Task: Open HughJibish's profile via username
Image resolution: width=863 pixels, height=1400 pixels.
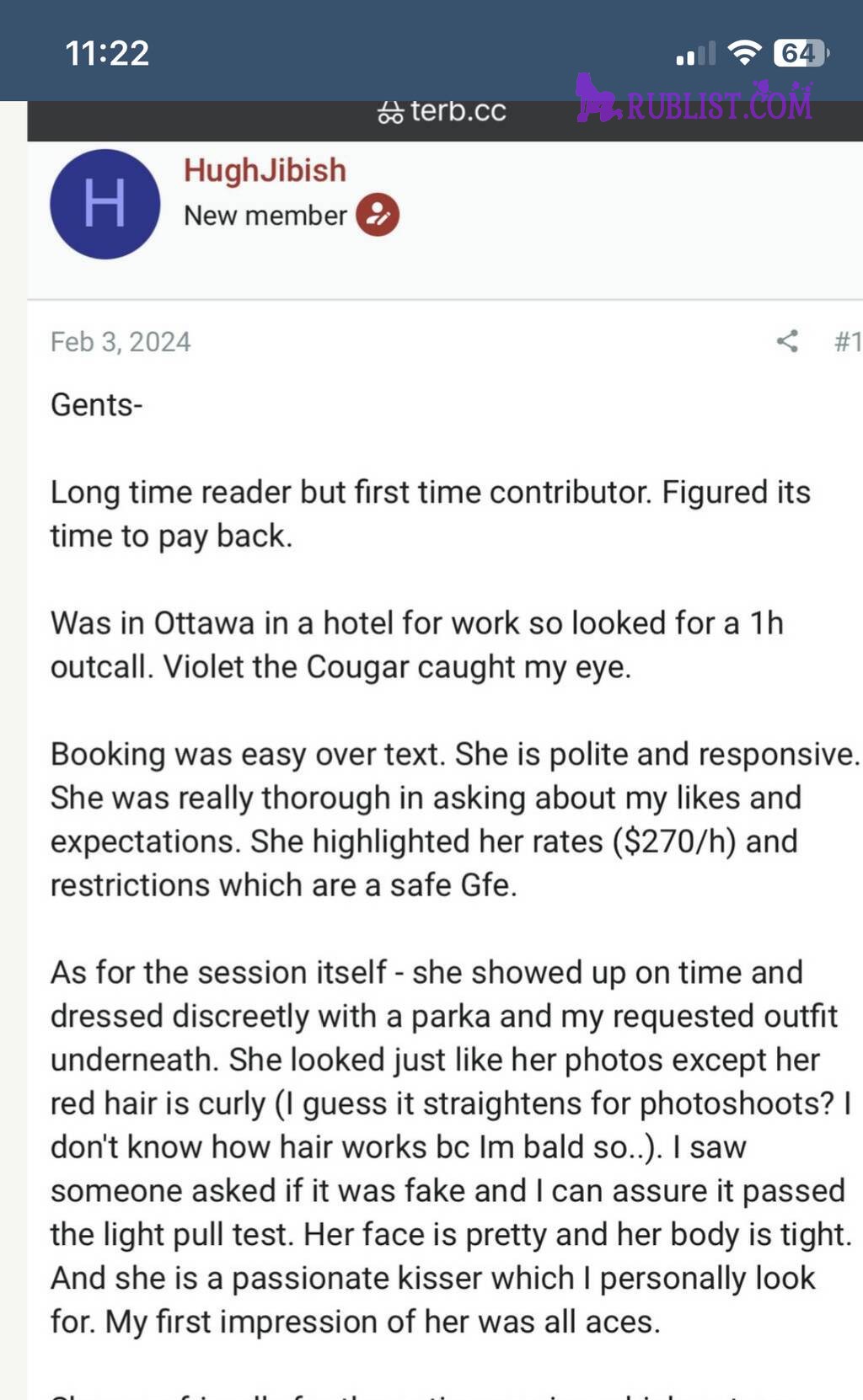Action: tap(265, 170)
